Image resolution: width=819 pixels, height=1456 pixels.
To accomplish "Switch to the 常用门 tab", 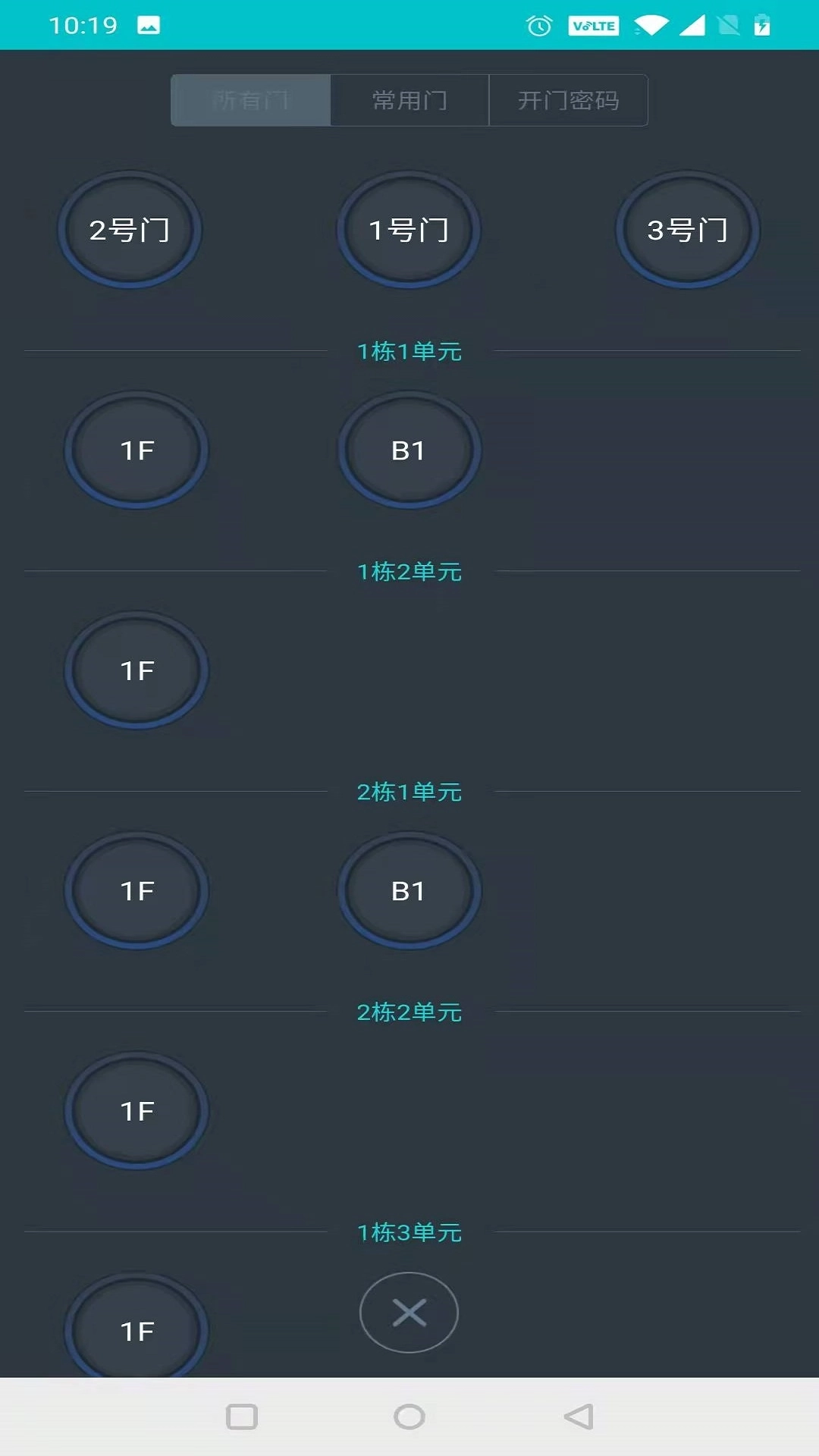I will pyautogui.click(x=409, y=100).
